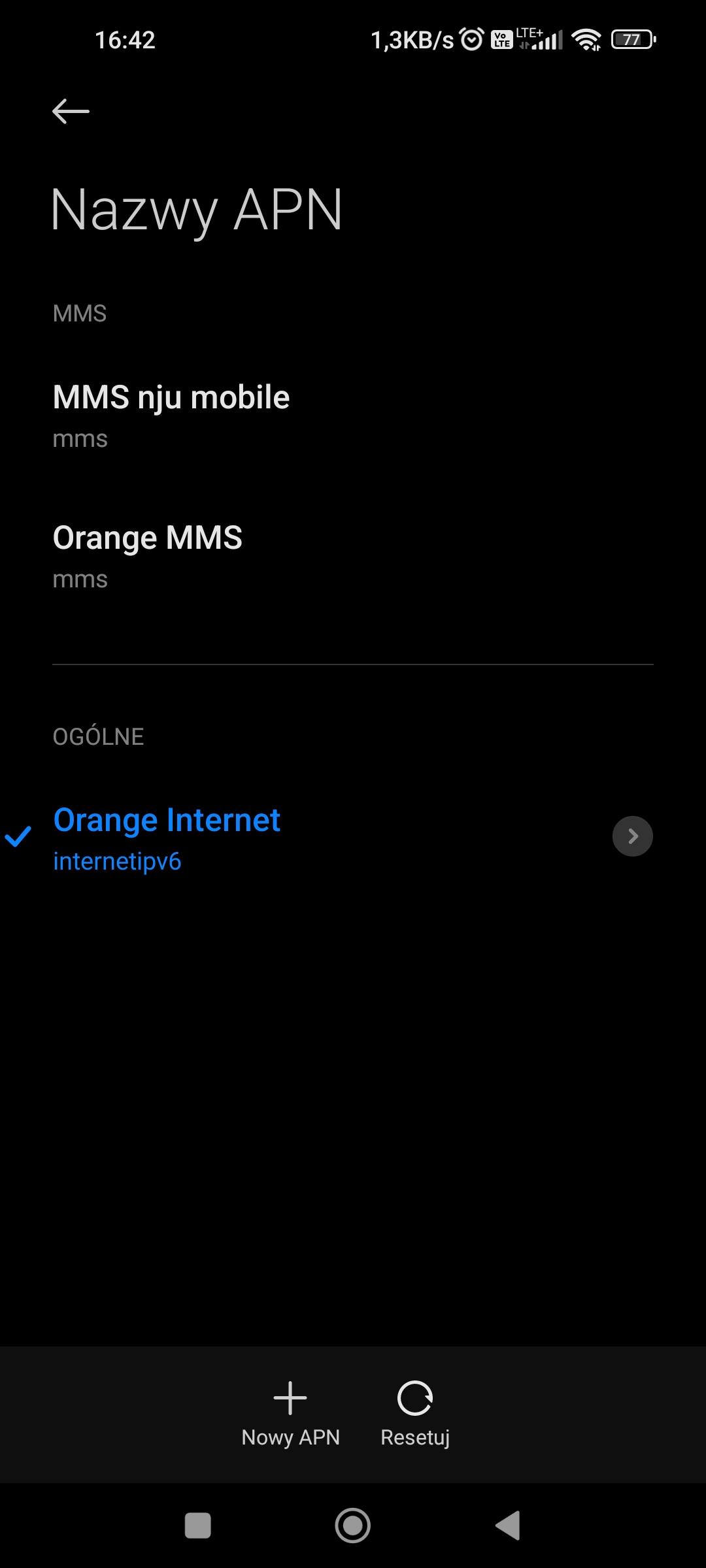The image size is (706, 1568).
Task: Select the Orange Internet APN
Action: 167,837
